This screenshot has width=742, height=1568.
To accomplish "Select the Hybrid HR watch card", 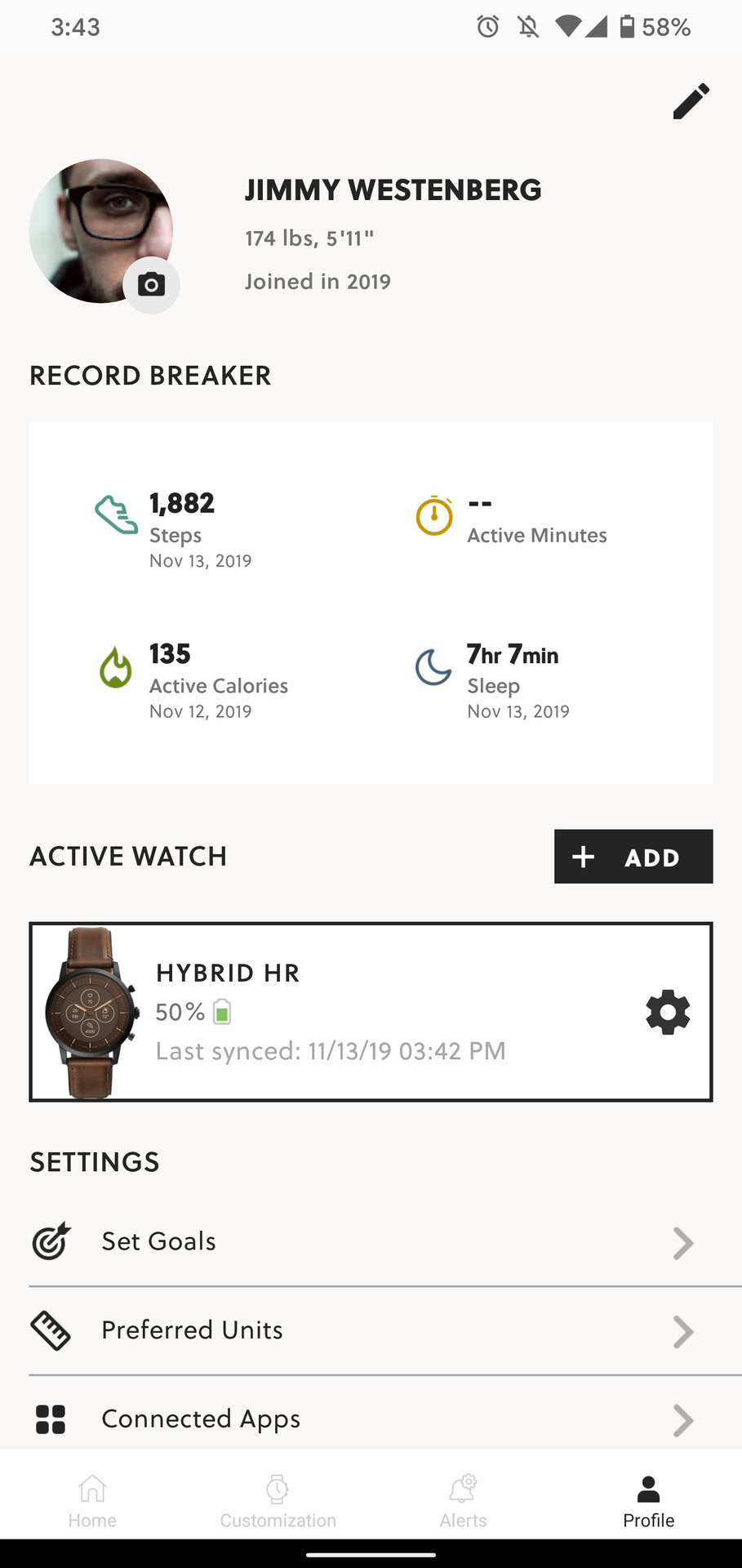I will pyautogui.click(x=371, y=1012).
